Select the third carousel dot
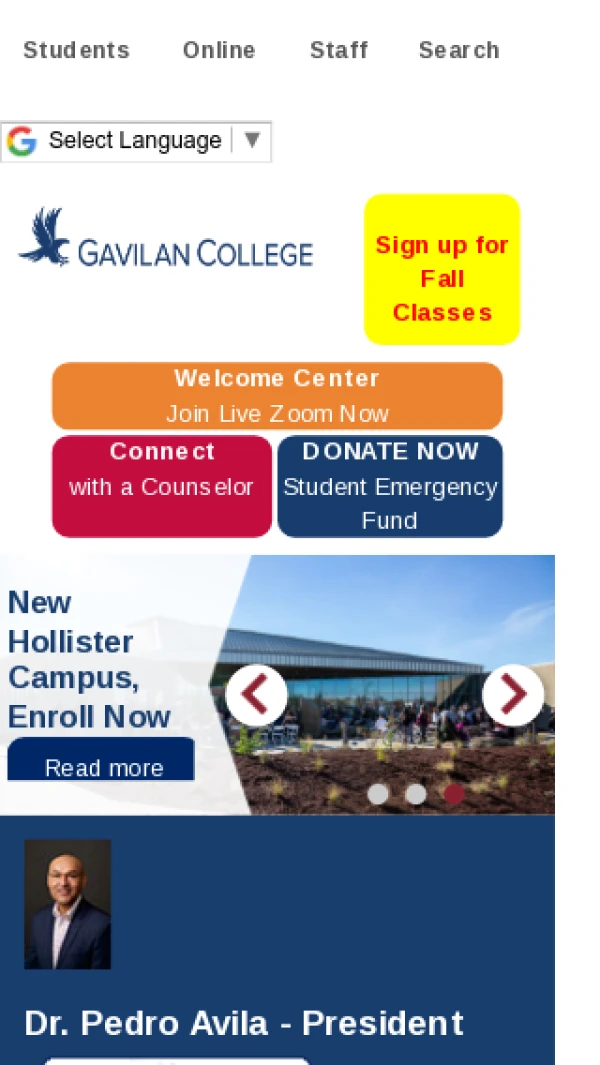 click(454, 794)
